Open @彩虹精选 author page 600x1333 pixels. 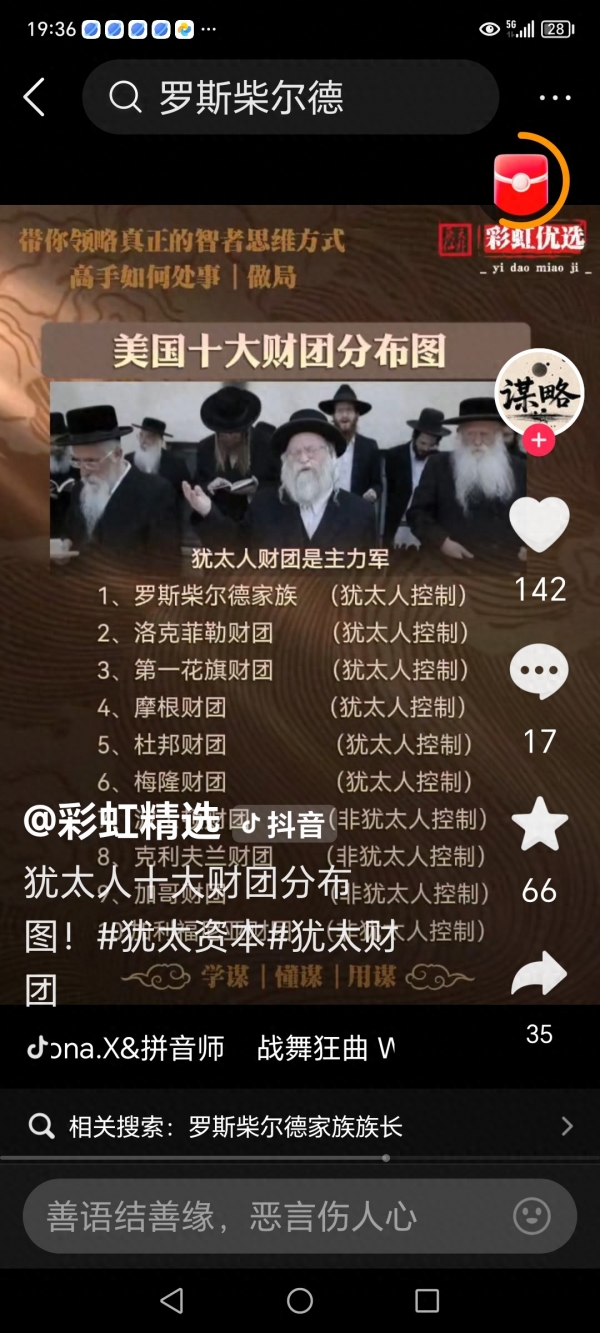click(x=122, y=823)
